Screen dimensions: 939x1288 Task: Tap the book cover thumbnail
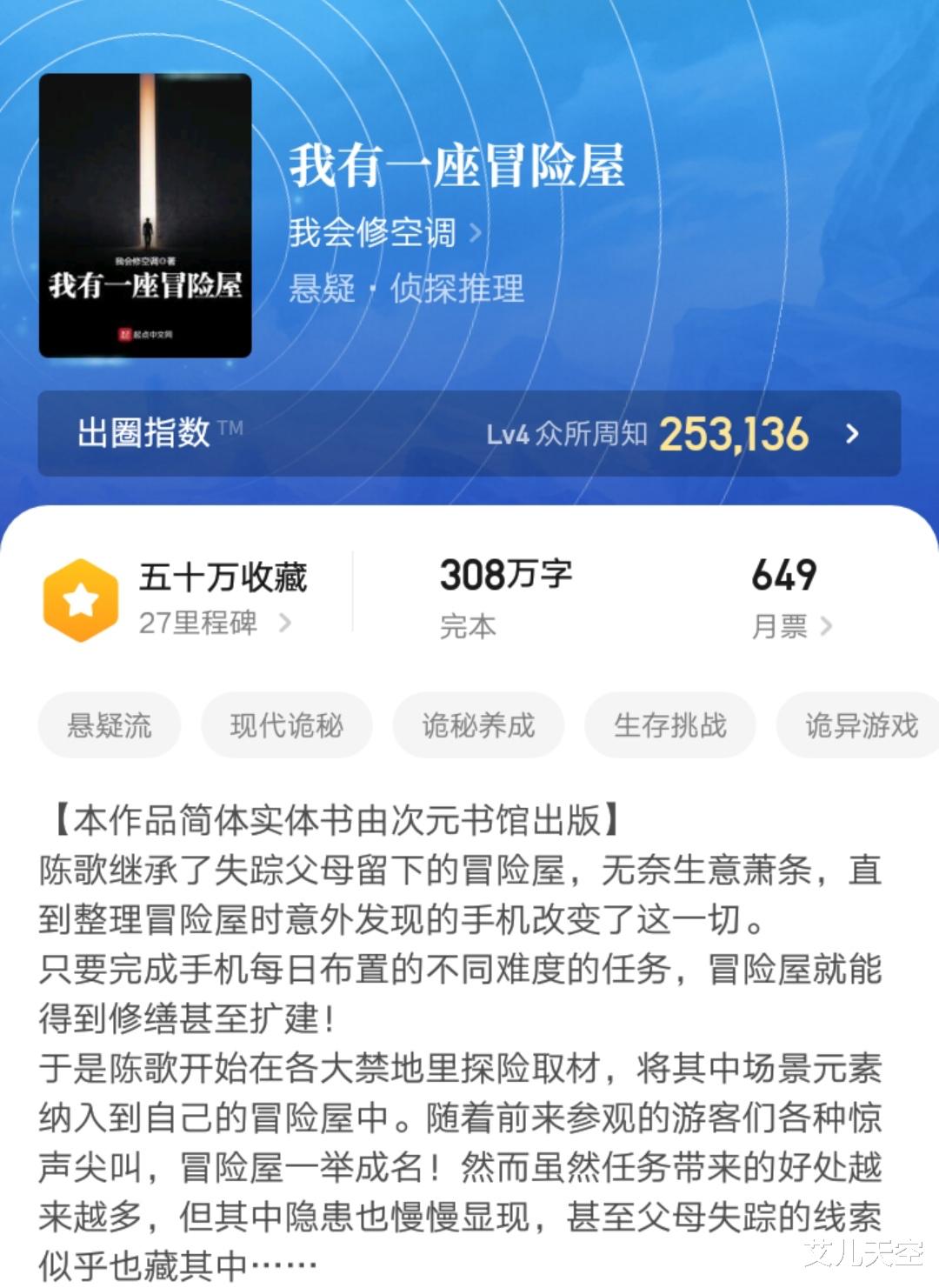[x=148, y=213]
